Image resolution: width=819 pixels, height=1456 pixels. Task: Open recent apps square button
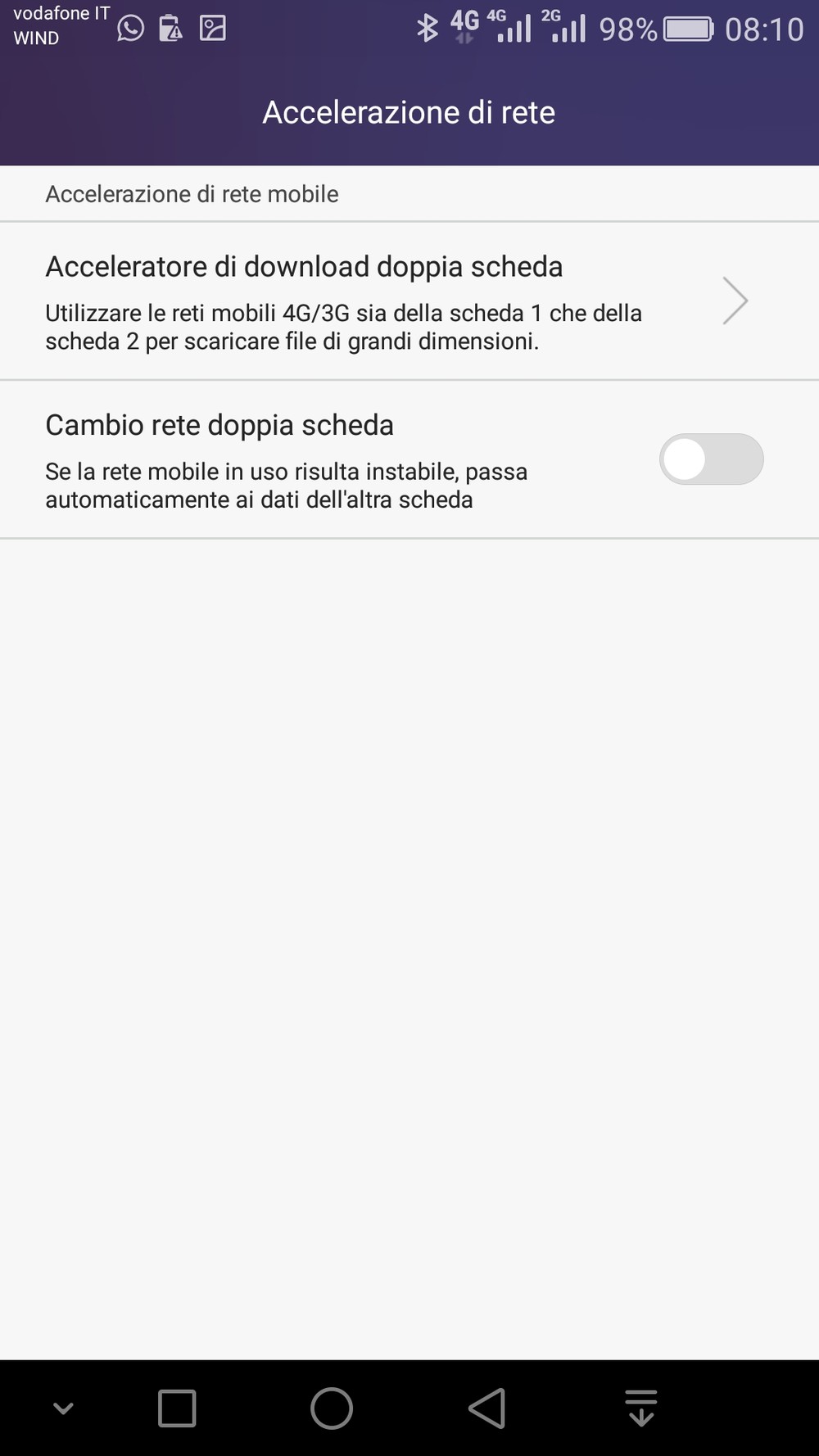click(x=177, y=1409)
